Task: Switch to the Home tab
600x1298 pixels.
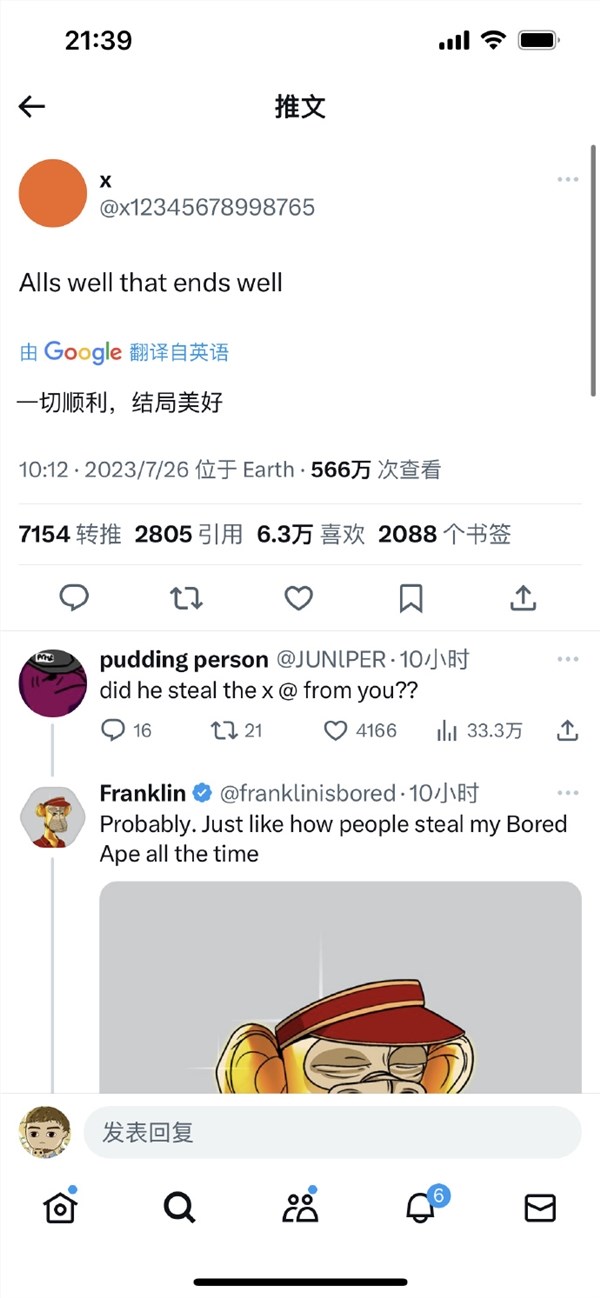Action: coord(60,1208)
